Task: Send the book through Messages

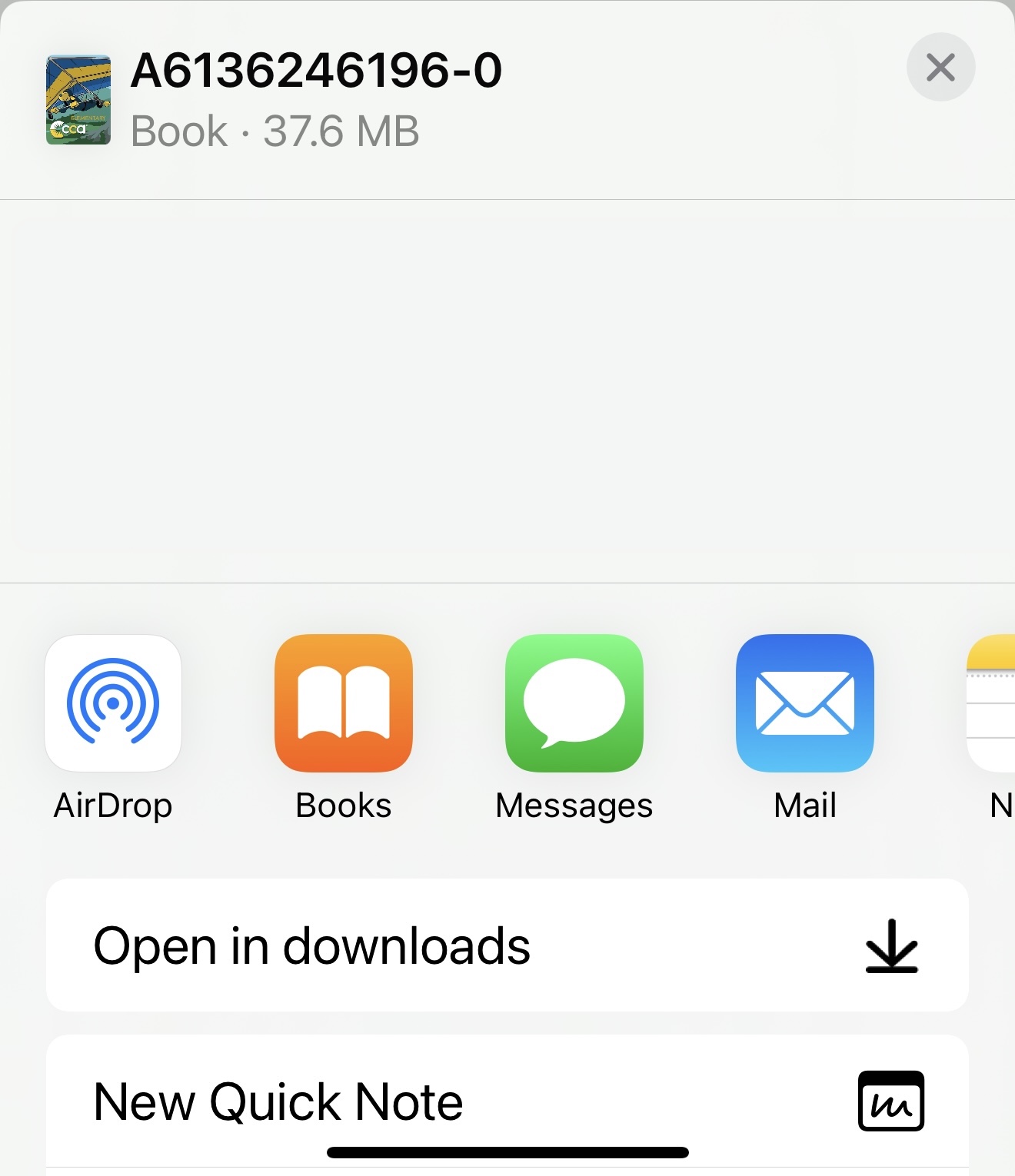Action: 574,703
